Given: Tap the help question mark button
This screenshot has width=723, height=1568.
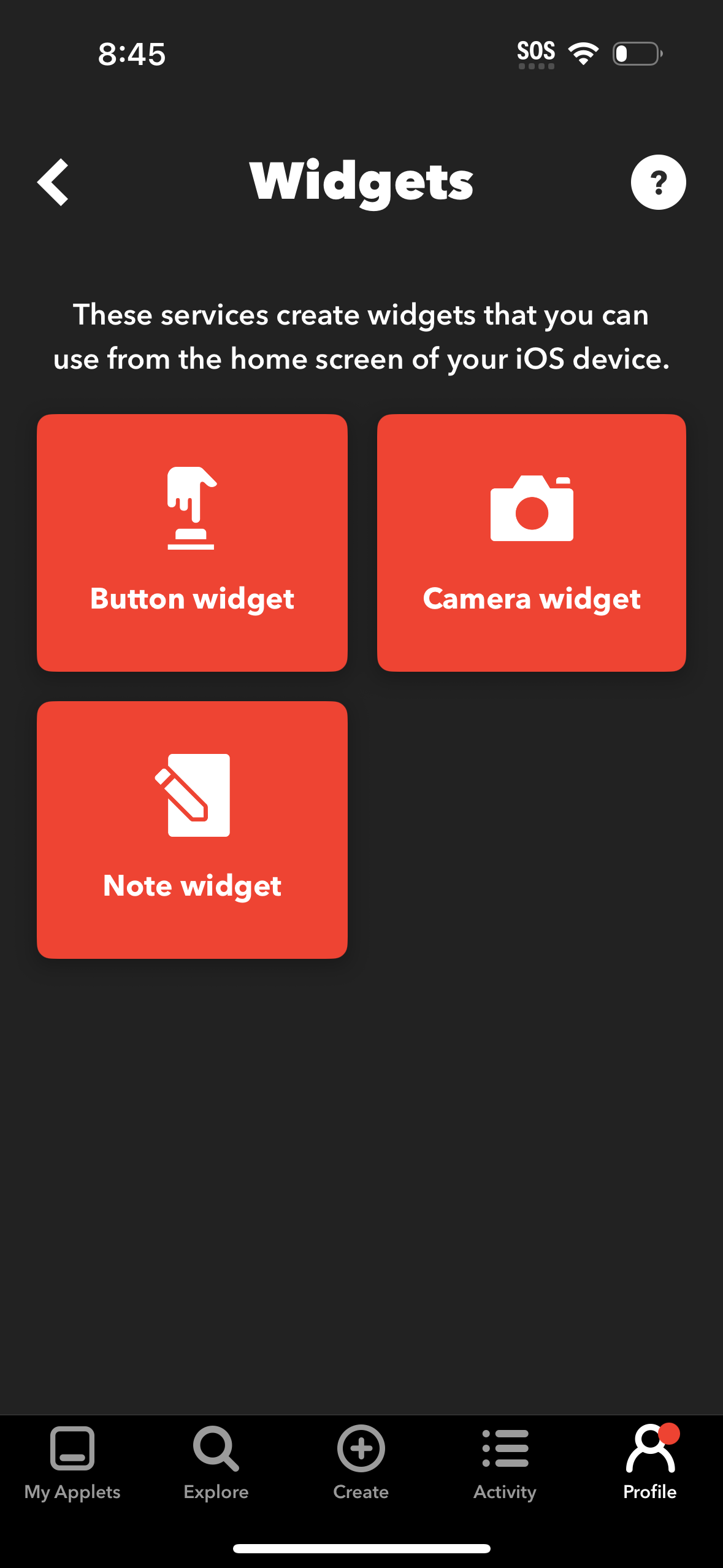Looking at the screenshot, I should point(658,182).
